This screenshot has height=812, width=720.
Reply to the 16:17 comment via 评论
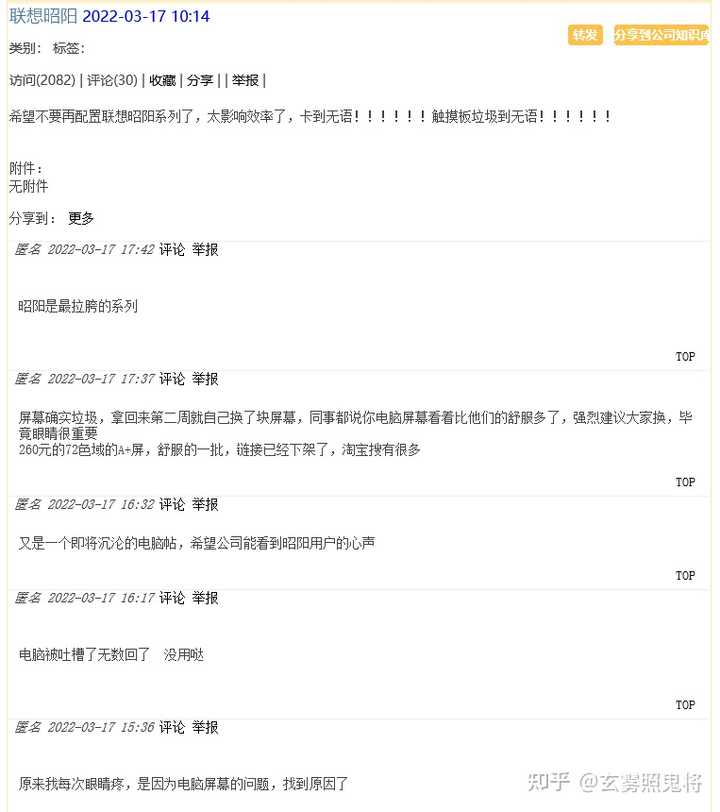tap(172, 597)
